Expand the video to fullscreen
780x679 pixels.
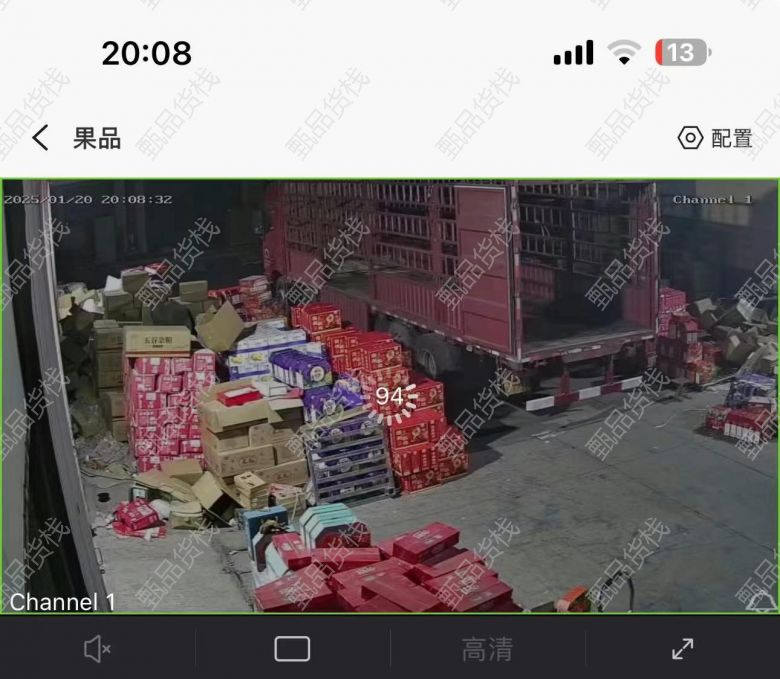click(683, 650)
